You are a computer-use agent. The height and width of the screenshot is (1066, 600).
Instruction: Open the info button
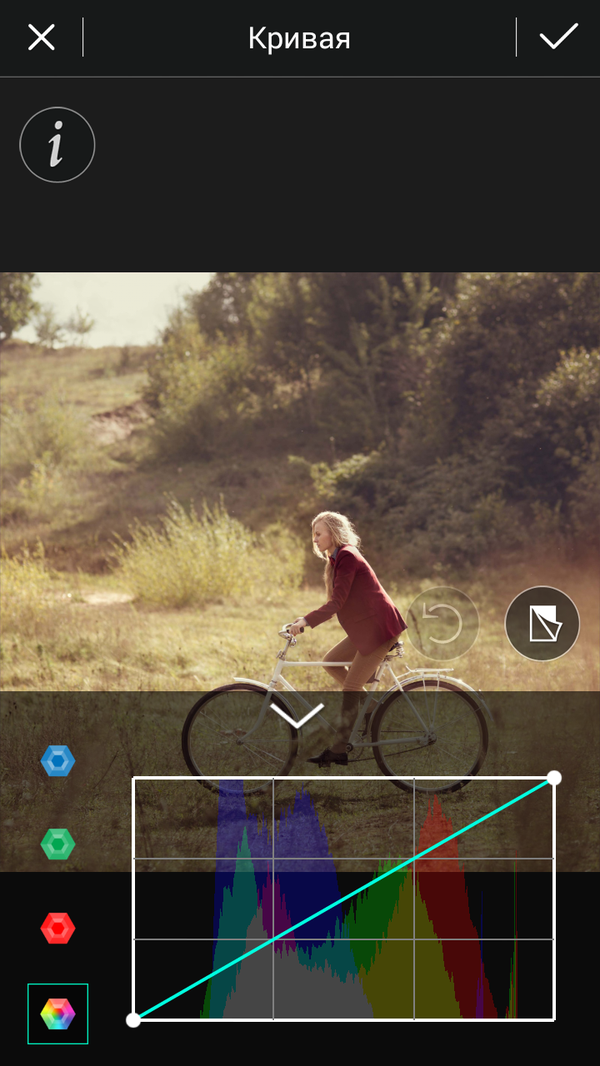pos(57,145)
